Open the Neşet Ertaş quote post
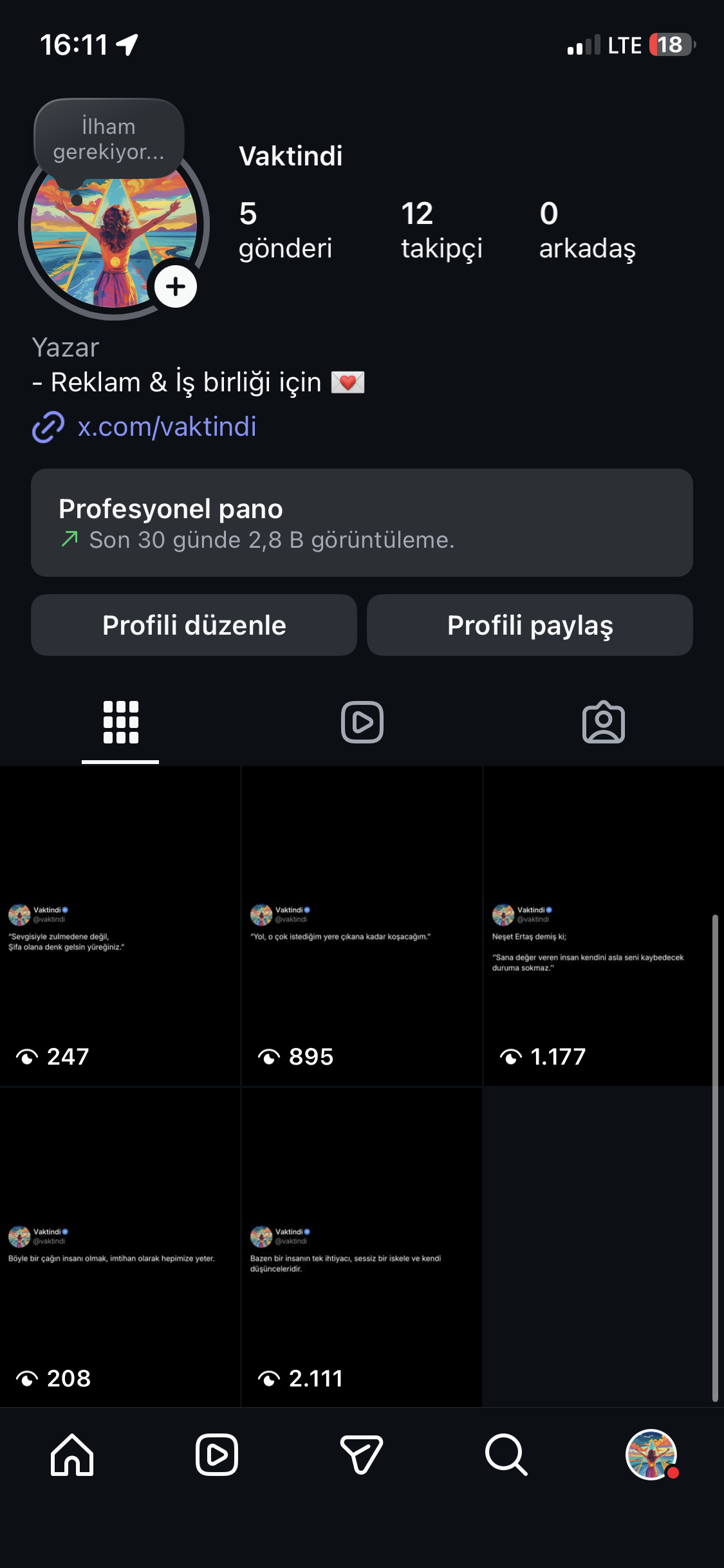The width and height of the screenshot is (724, 1568). click(x=604, y=926)
